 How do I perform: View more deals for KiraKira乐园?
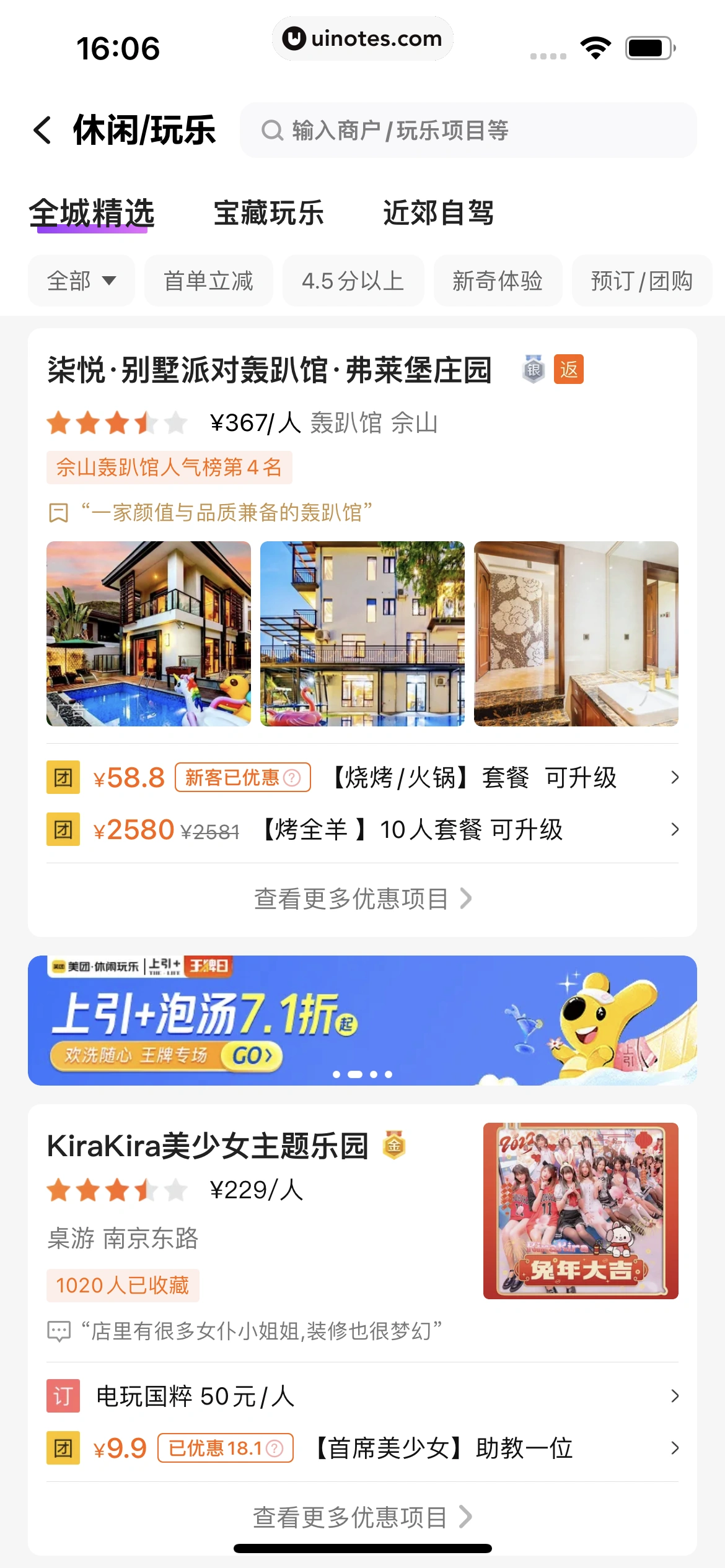(x=362, y=1517)
